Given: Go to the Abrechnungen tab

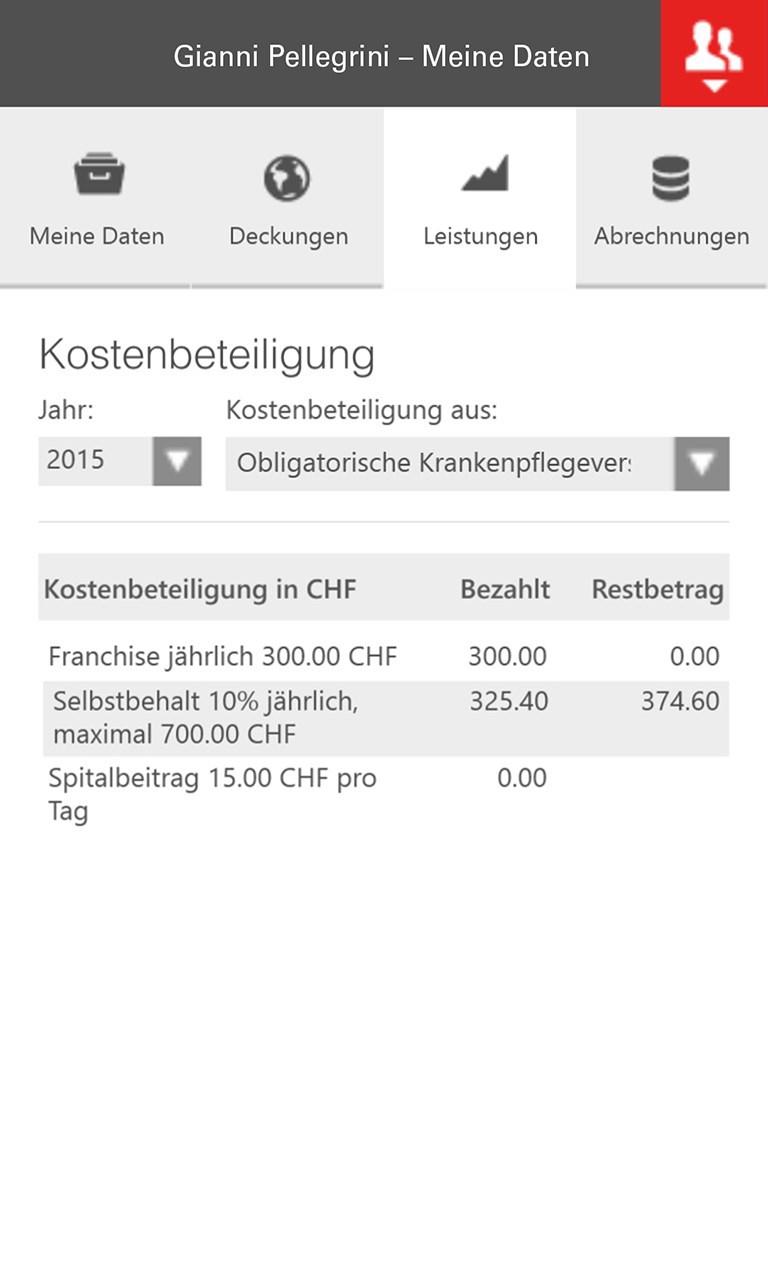Looking at the screenshot, I should coord(671,199).
